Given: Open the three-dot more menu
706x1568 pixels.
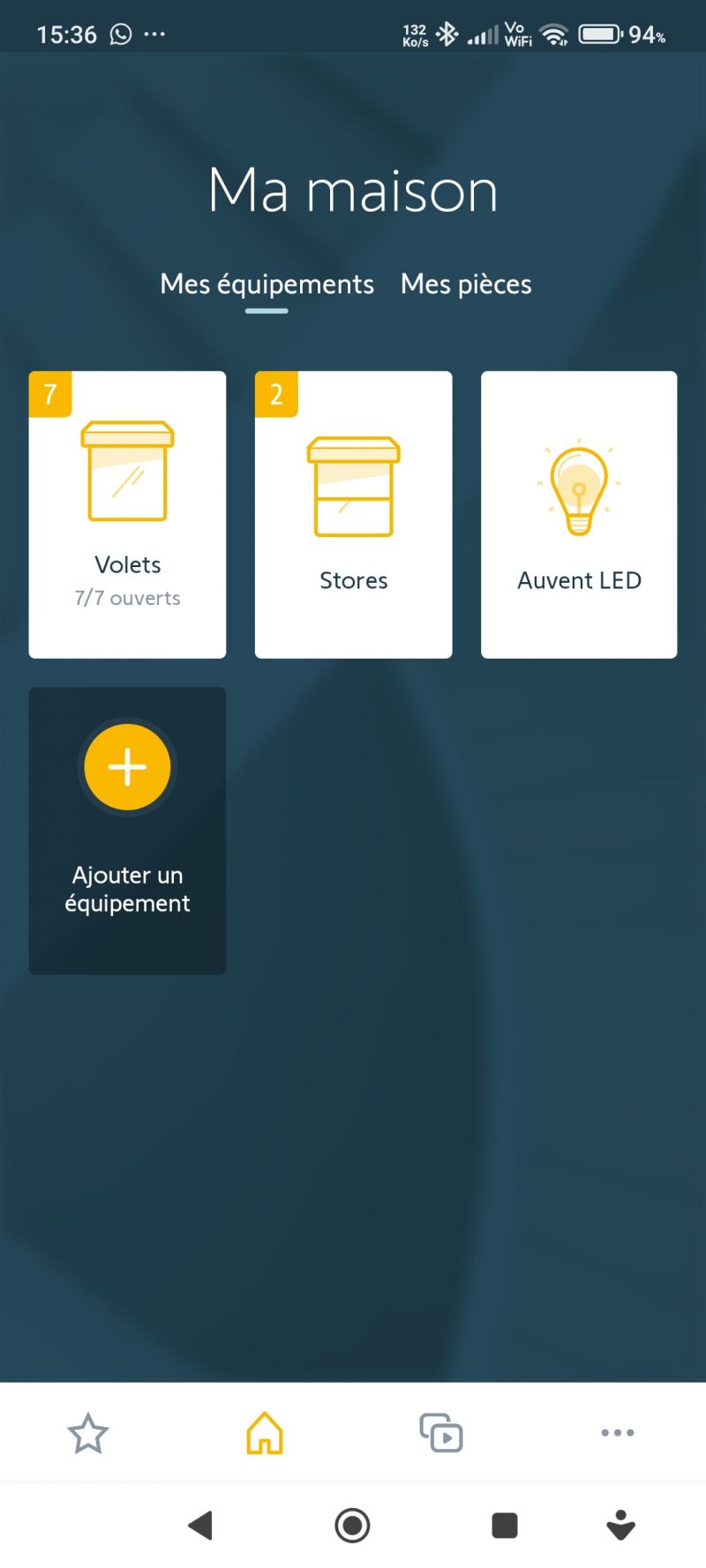Looking at the screenshot, I should tap(618, 1433).
